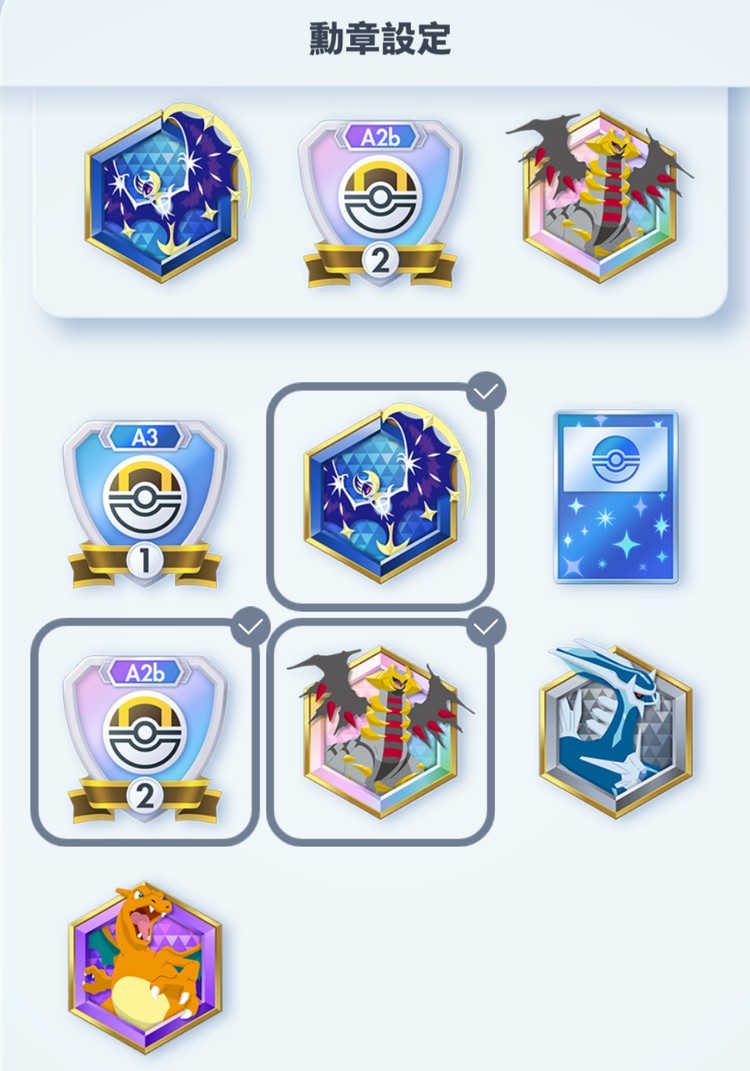Deselect the Lunala hexagon badge
This screenshot has height=1071, width=750.
[380, 496]
